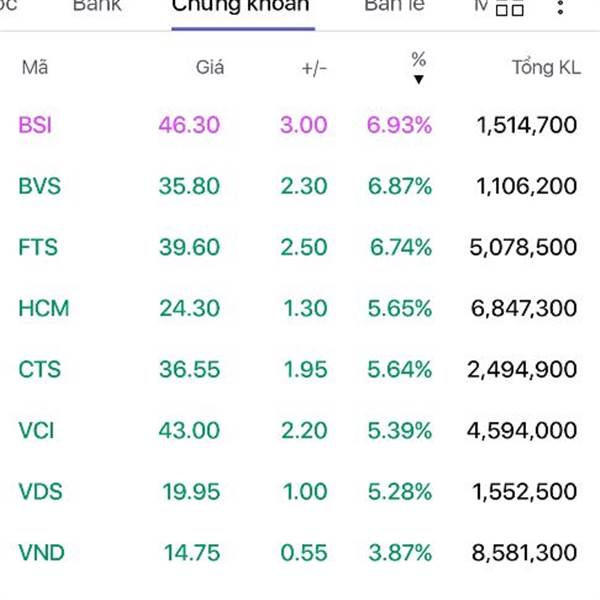Open the grid view icon
Image resolution: width=600 pixels, height=600 pixels.
click(509, 7)
